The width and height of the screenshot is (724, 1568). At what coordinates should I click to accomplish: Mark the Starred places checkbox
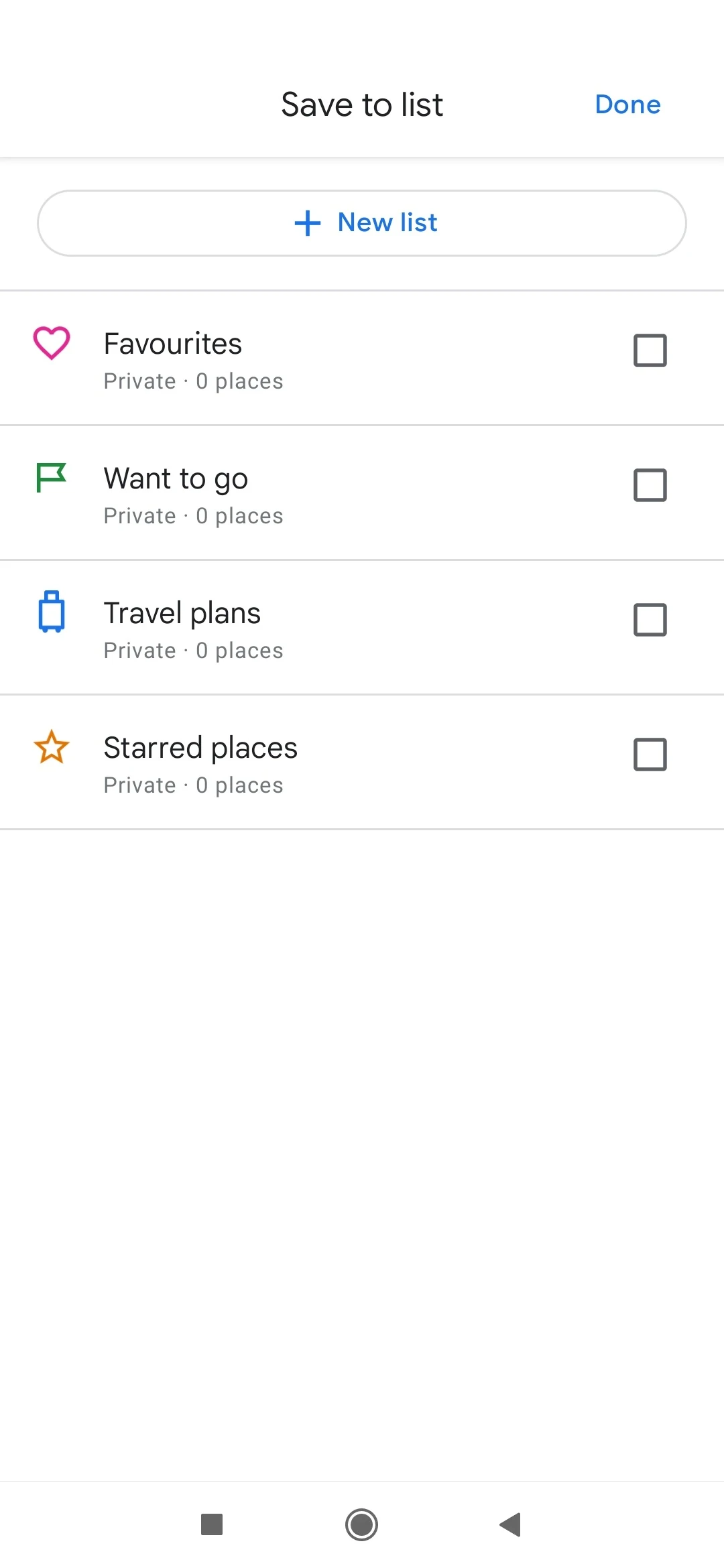tap(650, 755)
